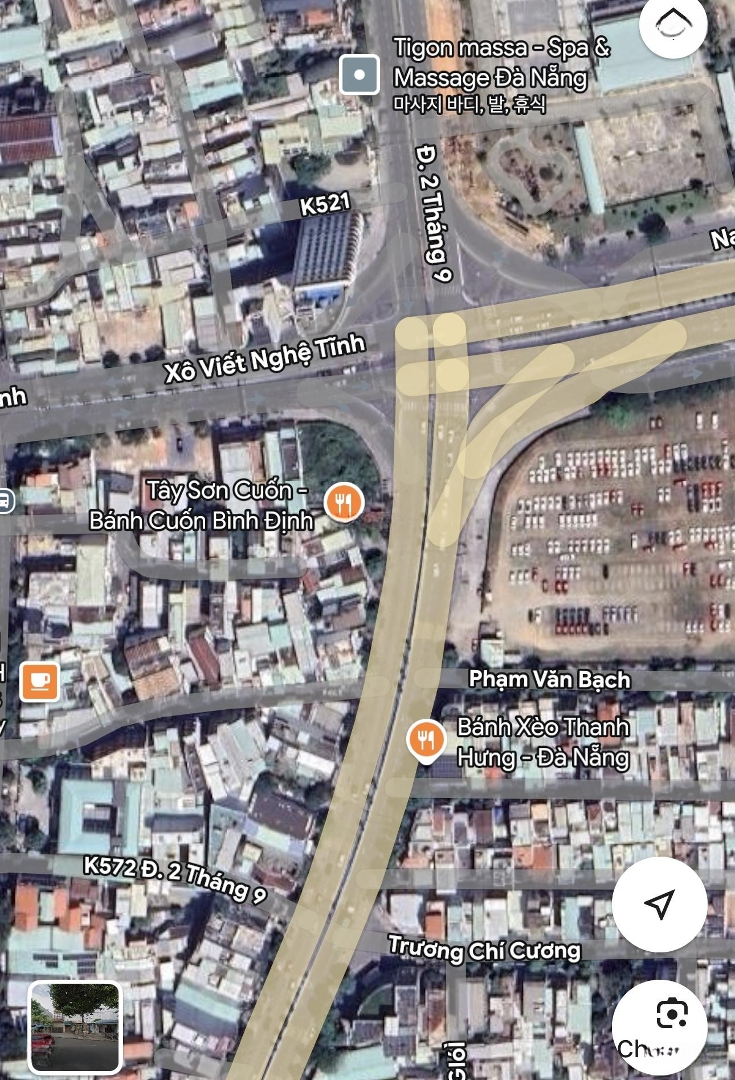Screen dimensions: 735x1080
Task: Select Tigon massa Spa & Massage marker
Action: tap(359, 75)
